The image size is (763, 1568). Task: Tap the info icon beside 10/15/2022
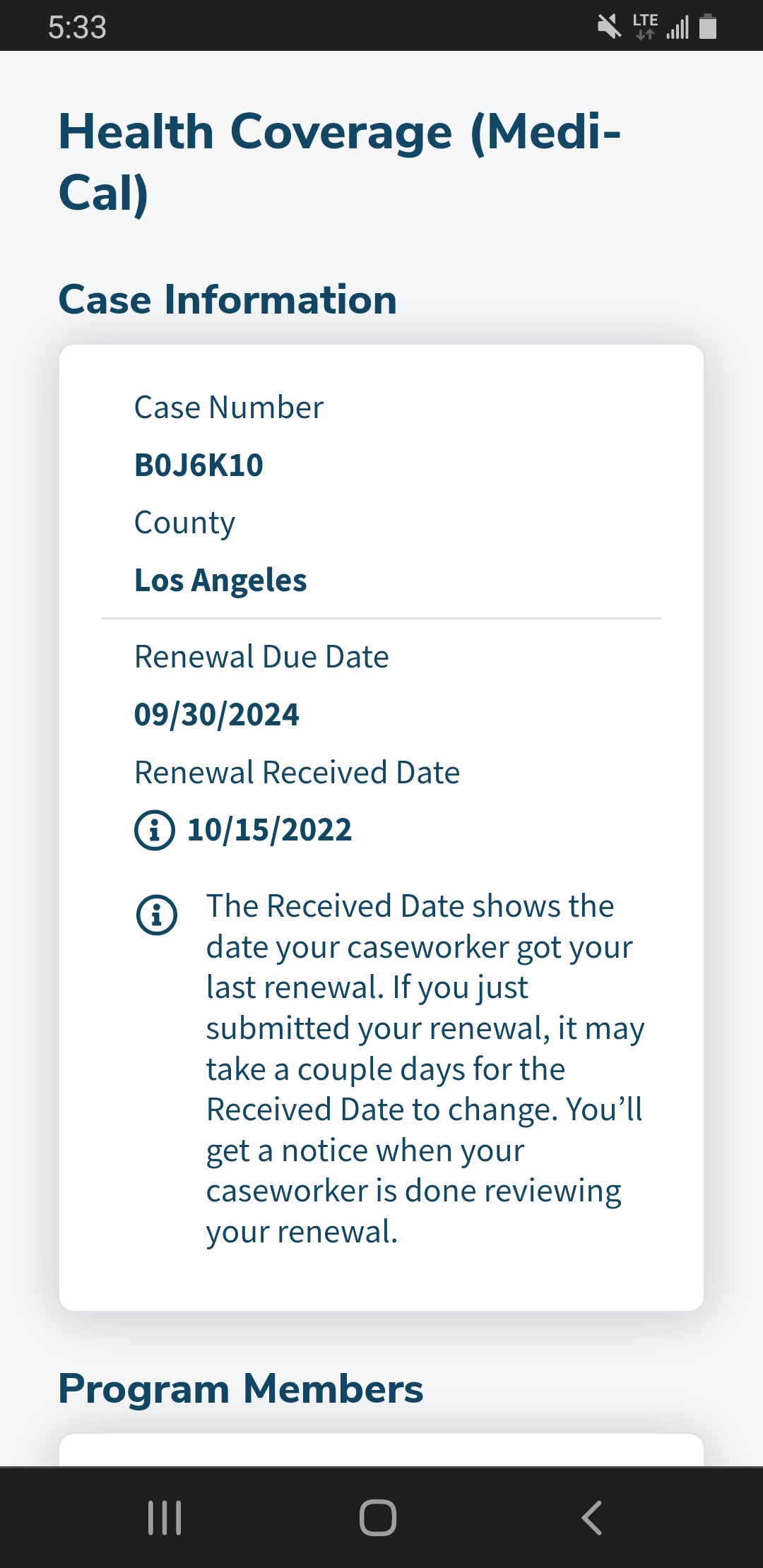(x=154, y=830)
